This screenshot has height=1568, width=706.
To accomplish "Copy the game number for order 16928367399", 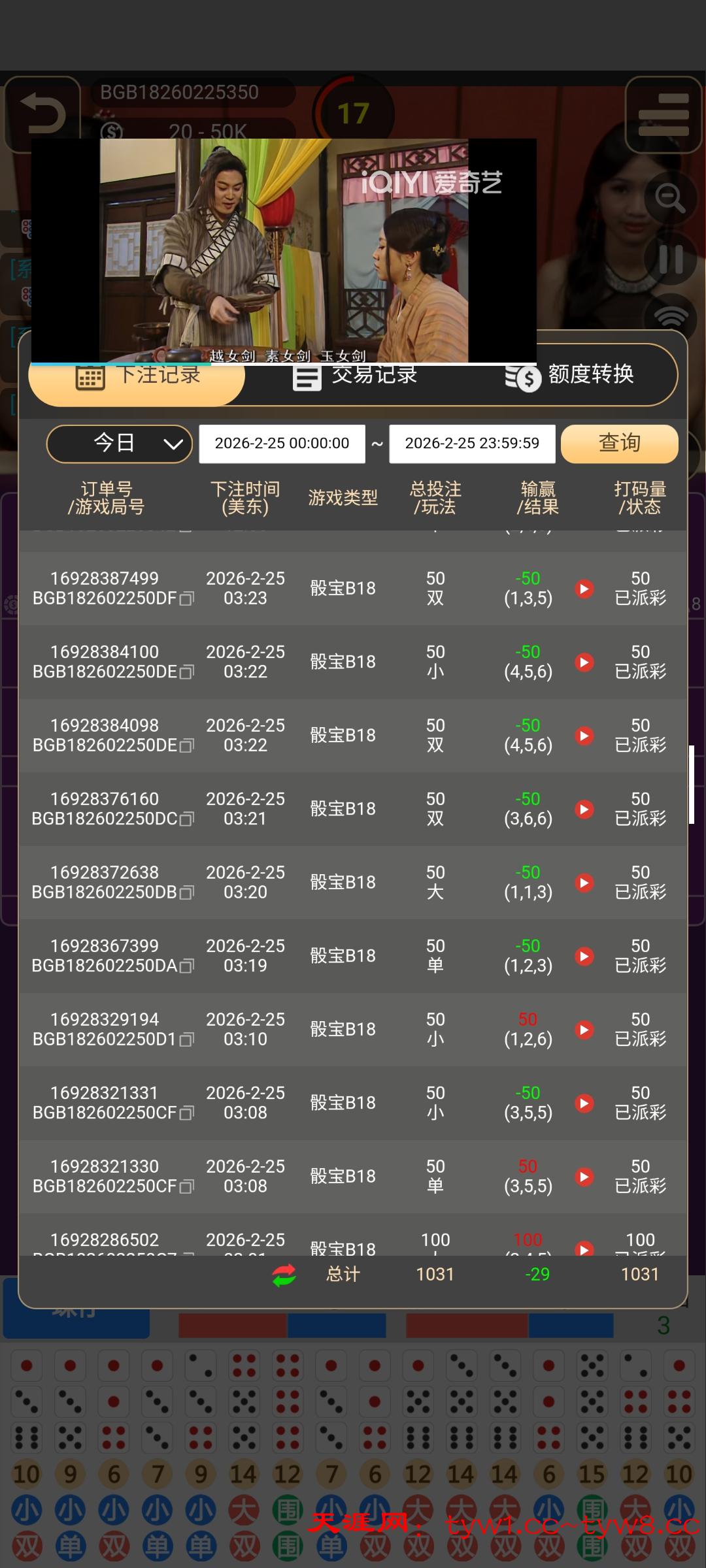I will pos(187,966).
